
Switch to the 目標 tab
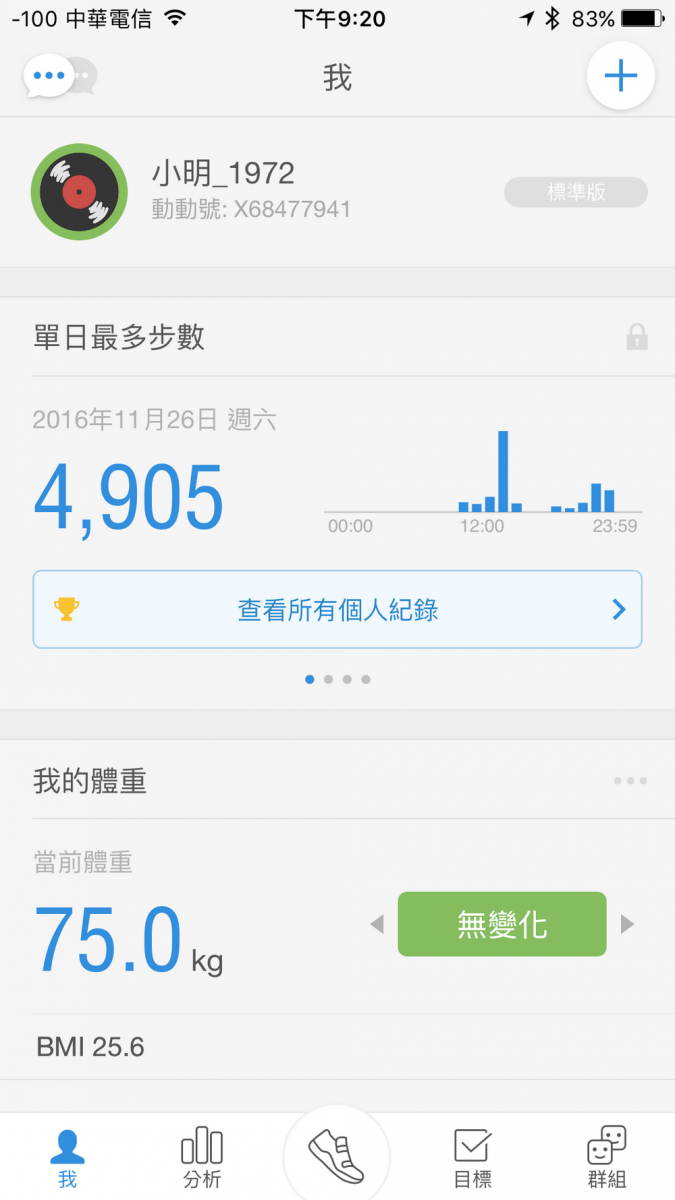[x=472, y=1158]
